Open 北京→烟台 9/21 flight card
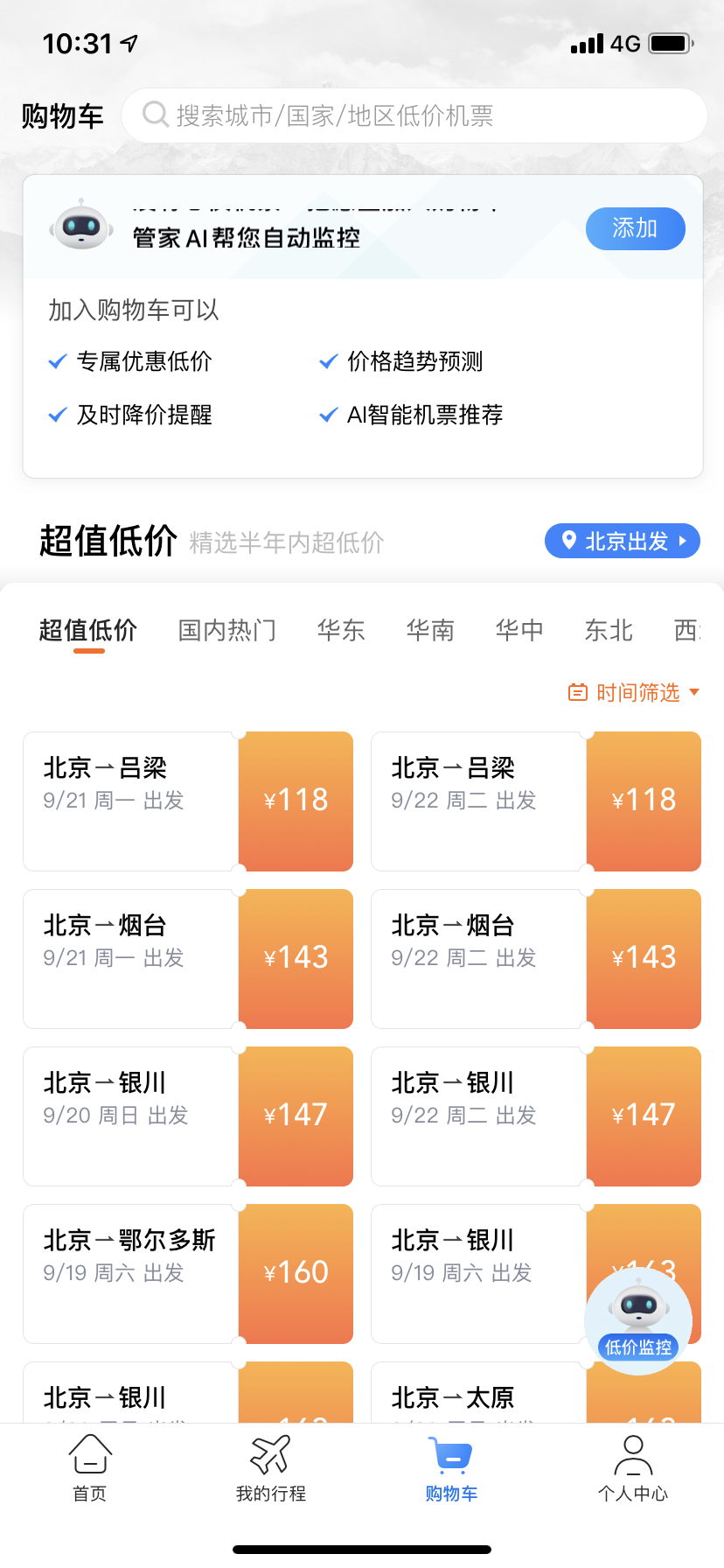The image size is (724, 1568). pyautogui.click(x=188, y=959)
